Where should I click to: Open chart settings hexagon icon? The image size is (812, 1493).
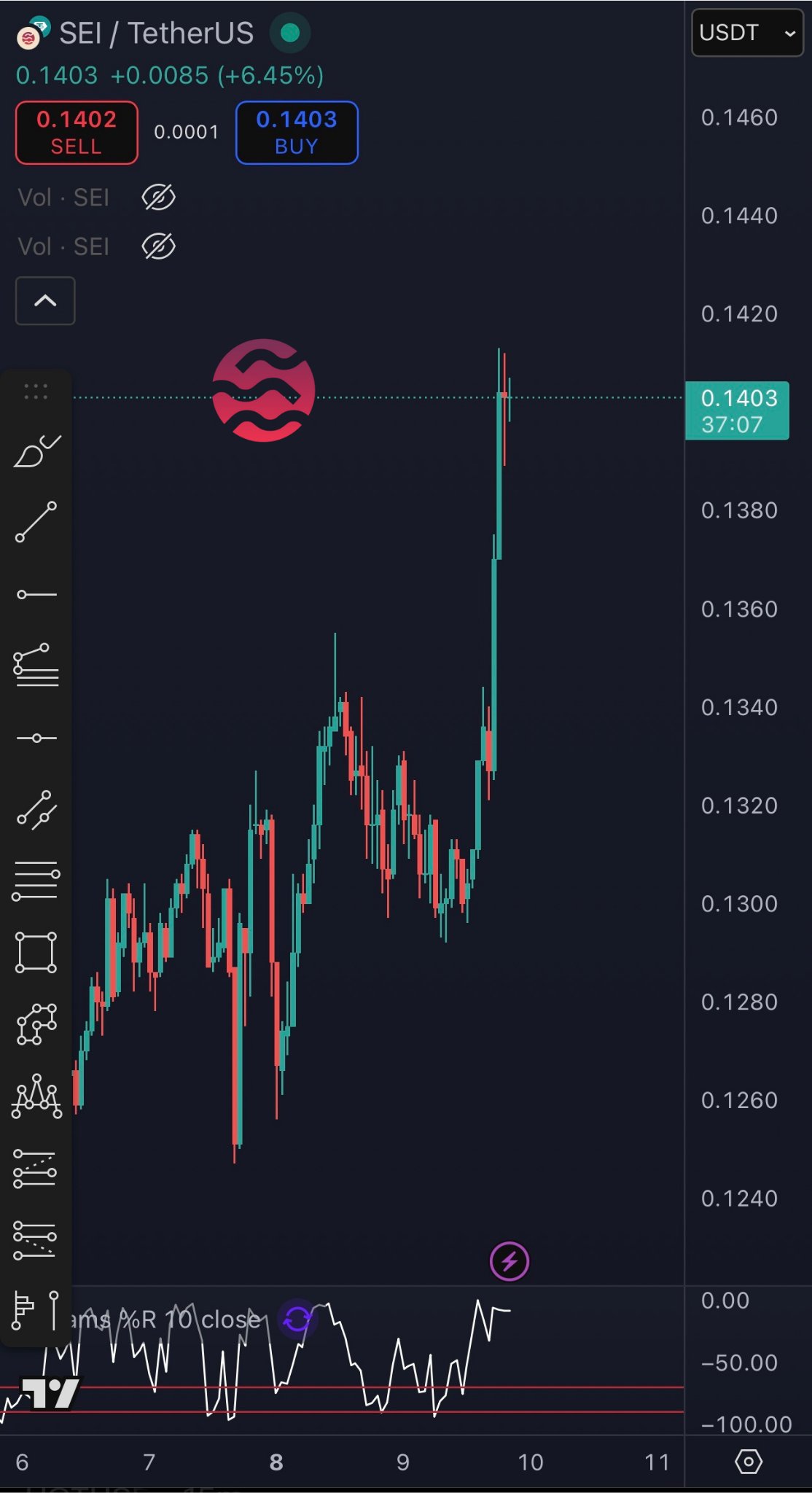coord(748,1462)
